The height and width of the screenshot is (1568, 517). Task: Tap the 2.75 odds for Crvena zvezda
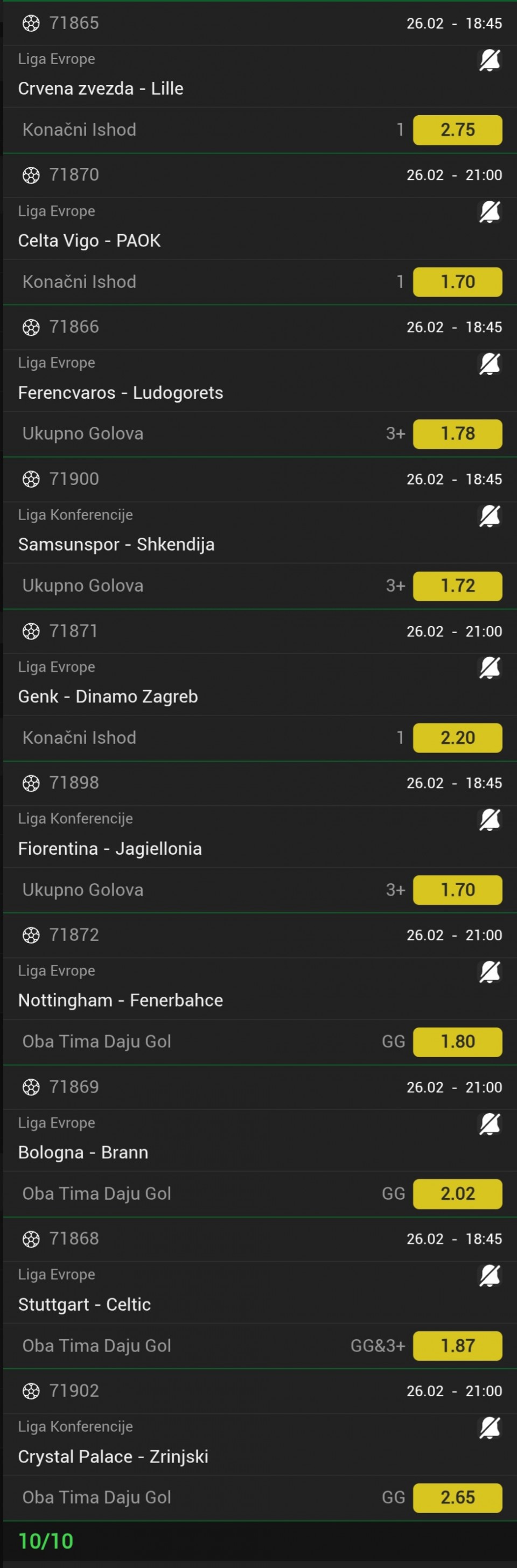click(457, 130)
